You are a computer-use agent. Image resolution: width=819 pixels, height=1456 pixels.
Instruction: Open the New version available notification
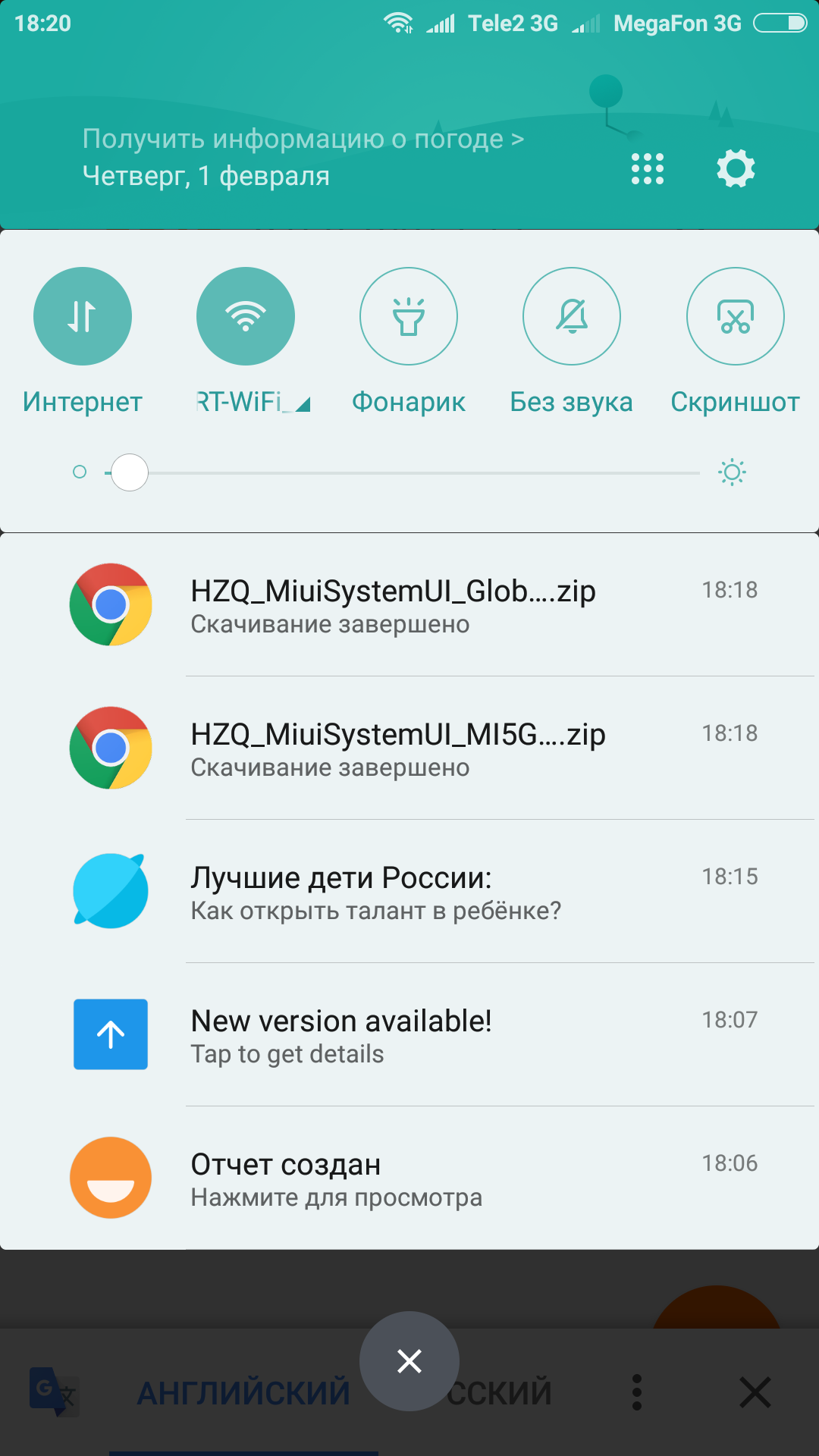coord(409,1035)
